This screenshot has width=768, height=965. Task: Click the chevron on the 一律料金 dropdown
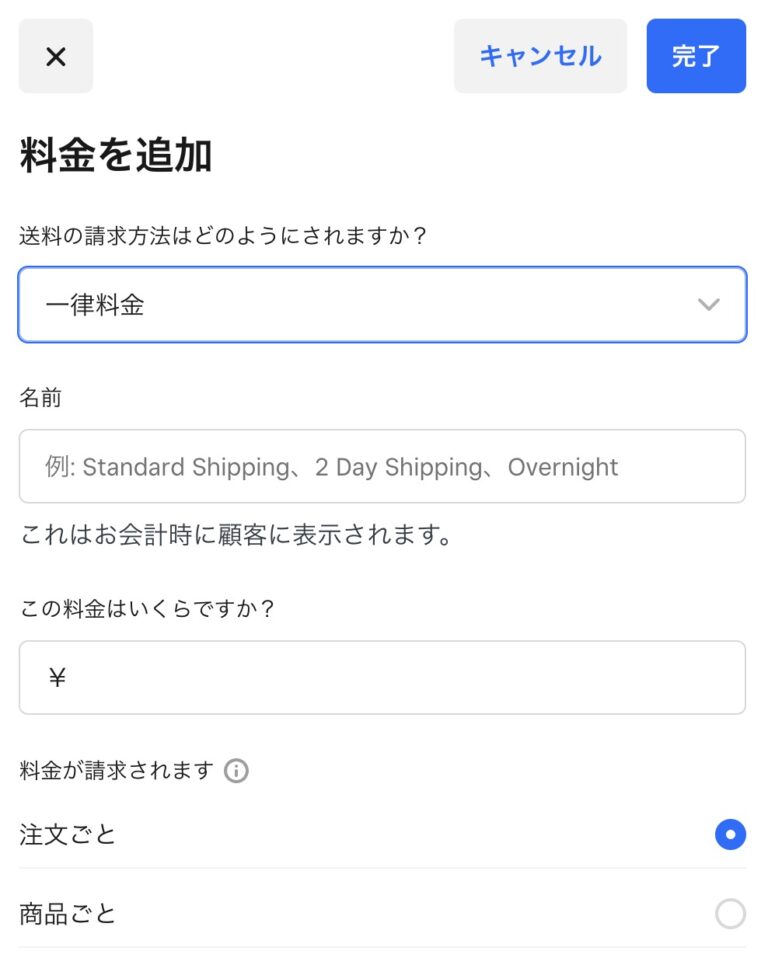click(708, 302)
